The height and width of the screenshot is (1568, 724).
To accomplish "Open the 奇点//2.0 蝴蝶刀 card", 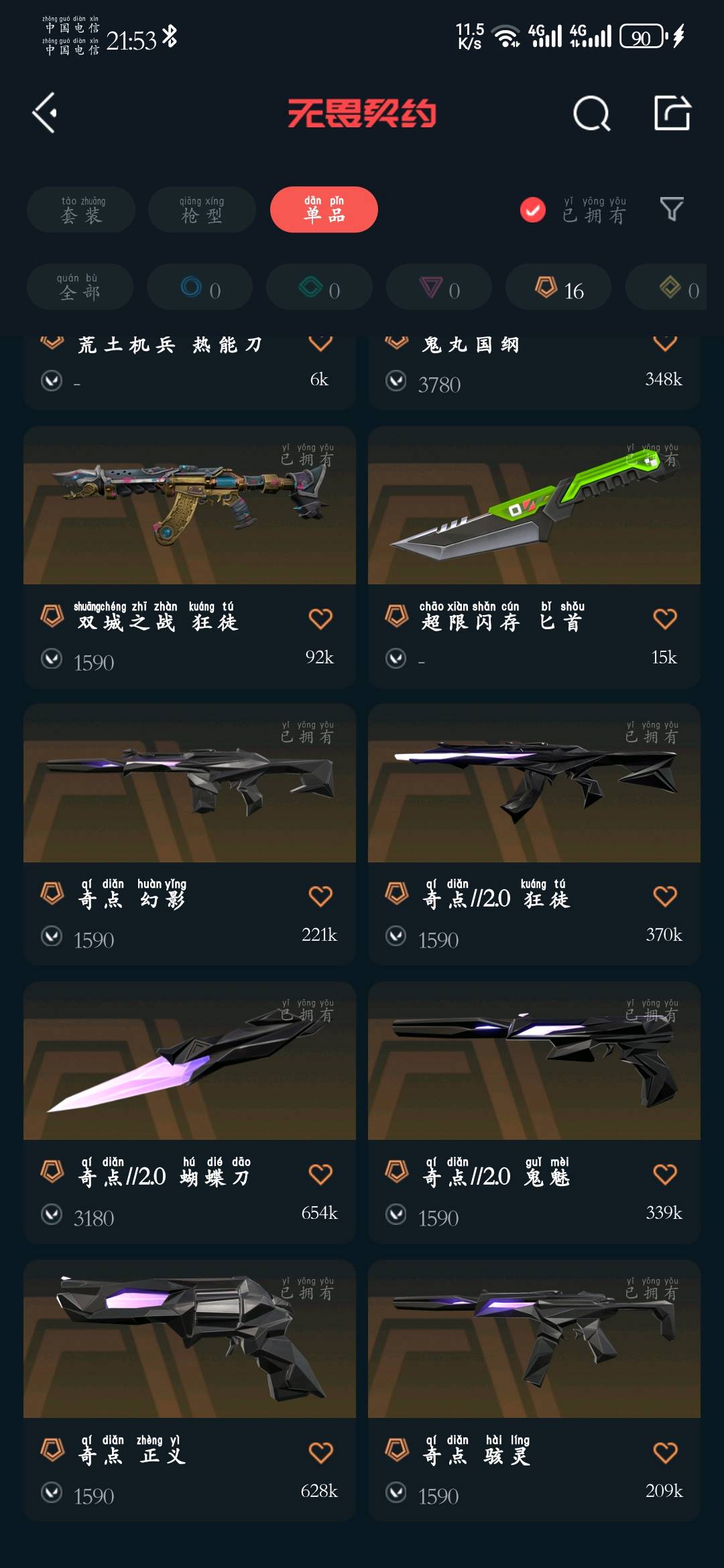I will tap(190, 1112).
